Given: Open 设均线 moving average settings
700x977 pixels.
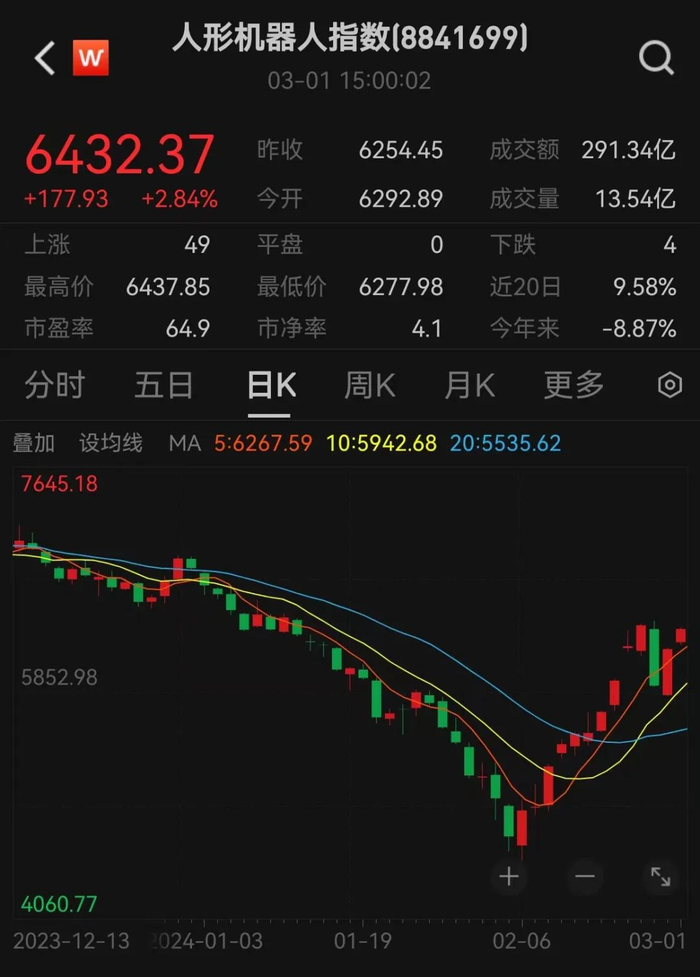Looking at the screenshot, I should pos(111,443).
